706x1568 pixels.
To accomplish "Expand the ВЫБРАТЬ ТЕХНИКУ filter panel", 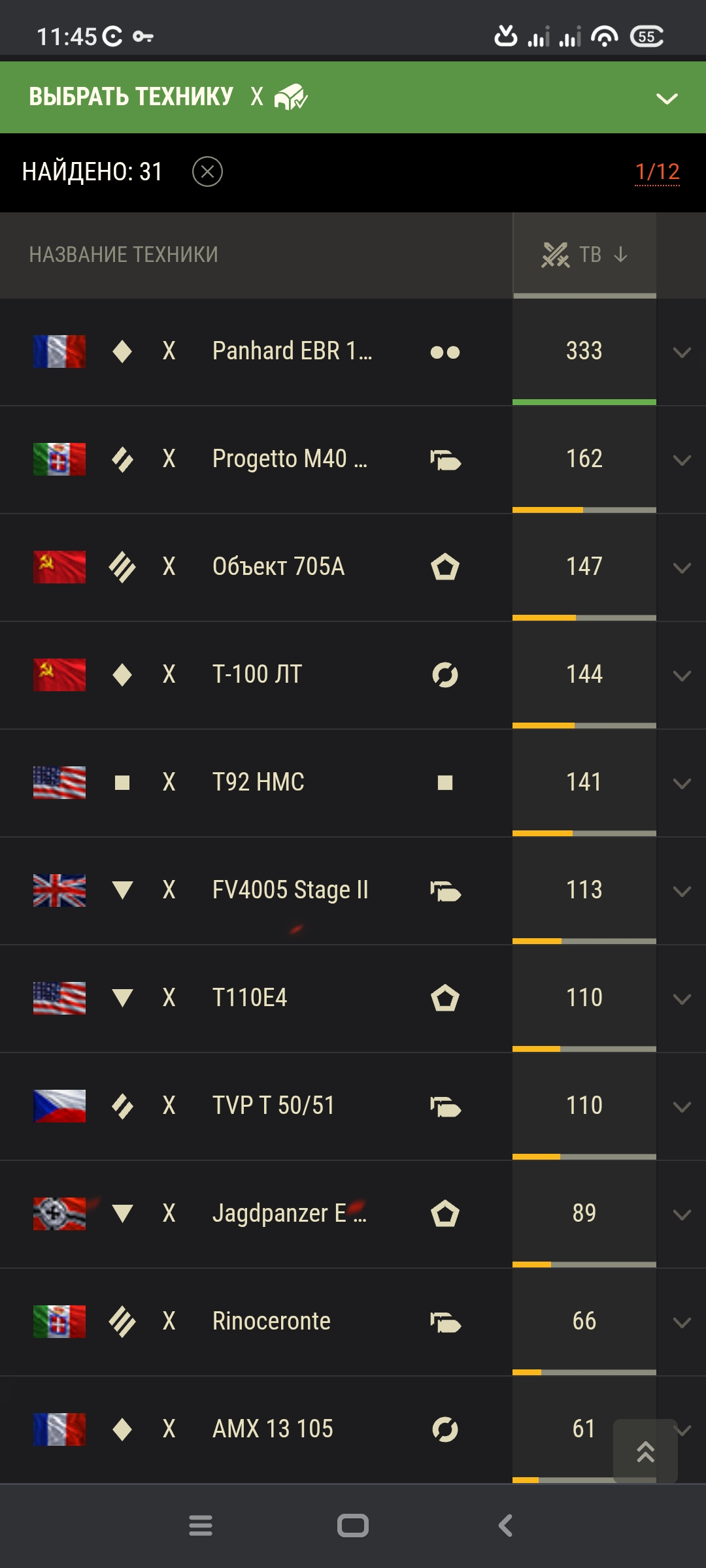I will pyautogui.click(x=667, y=99).
